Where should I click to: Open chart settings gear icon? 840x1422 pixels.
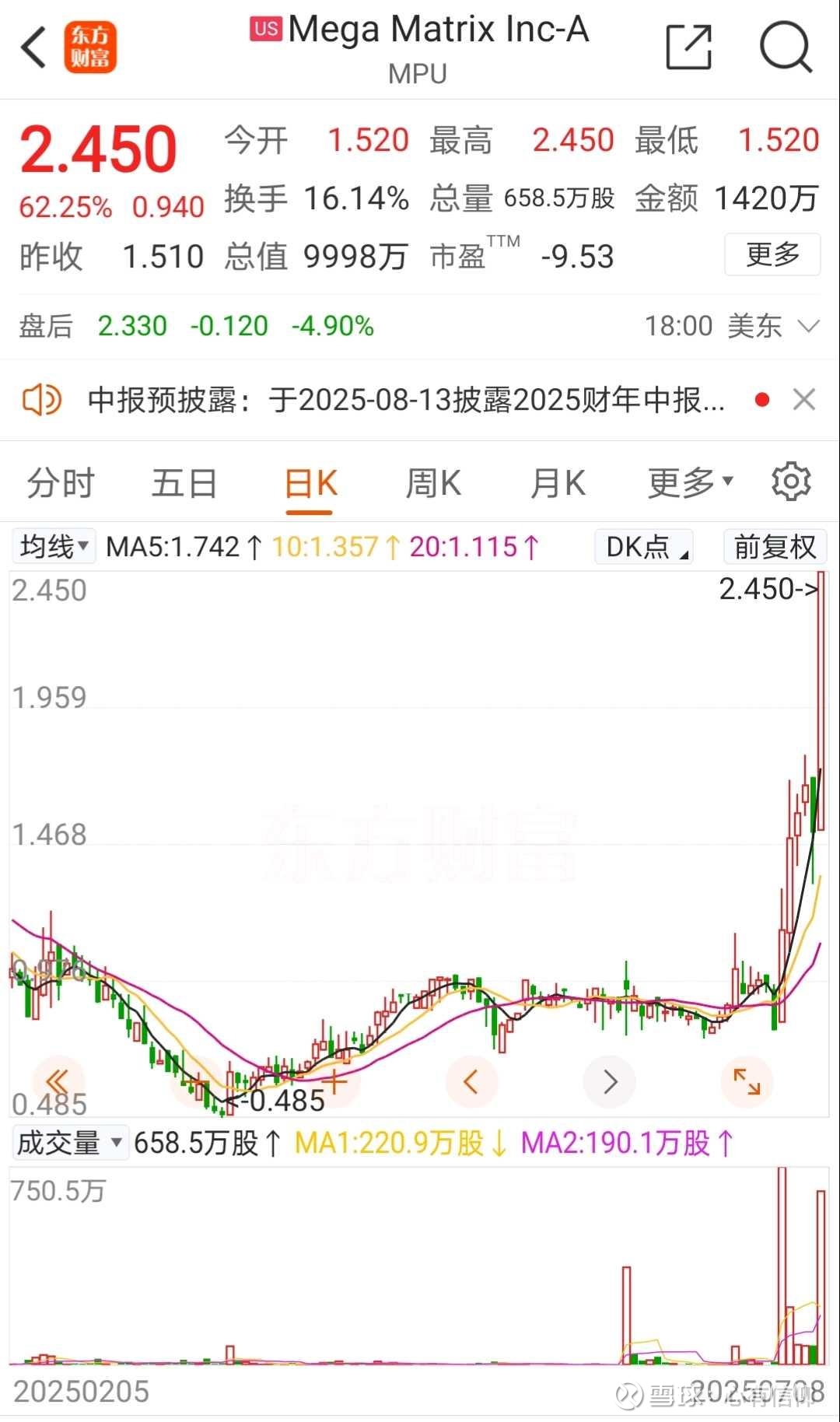pyautogui.click(x=791, y=482)
